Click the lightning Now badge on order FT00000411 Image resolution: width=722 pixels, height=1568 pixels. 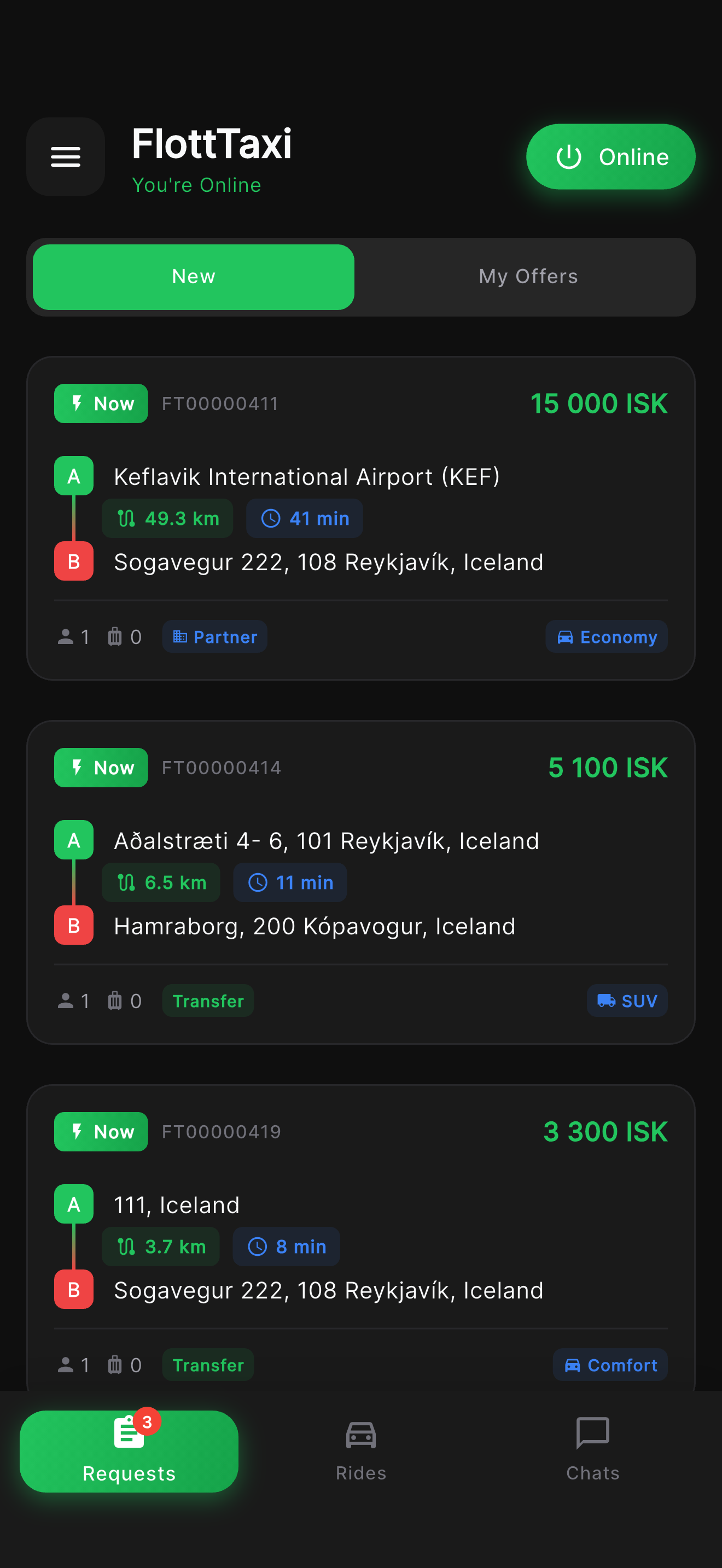point(101,403)
